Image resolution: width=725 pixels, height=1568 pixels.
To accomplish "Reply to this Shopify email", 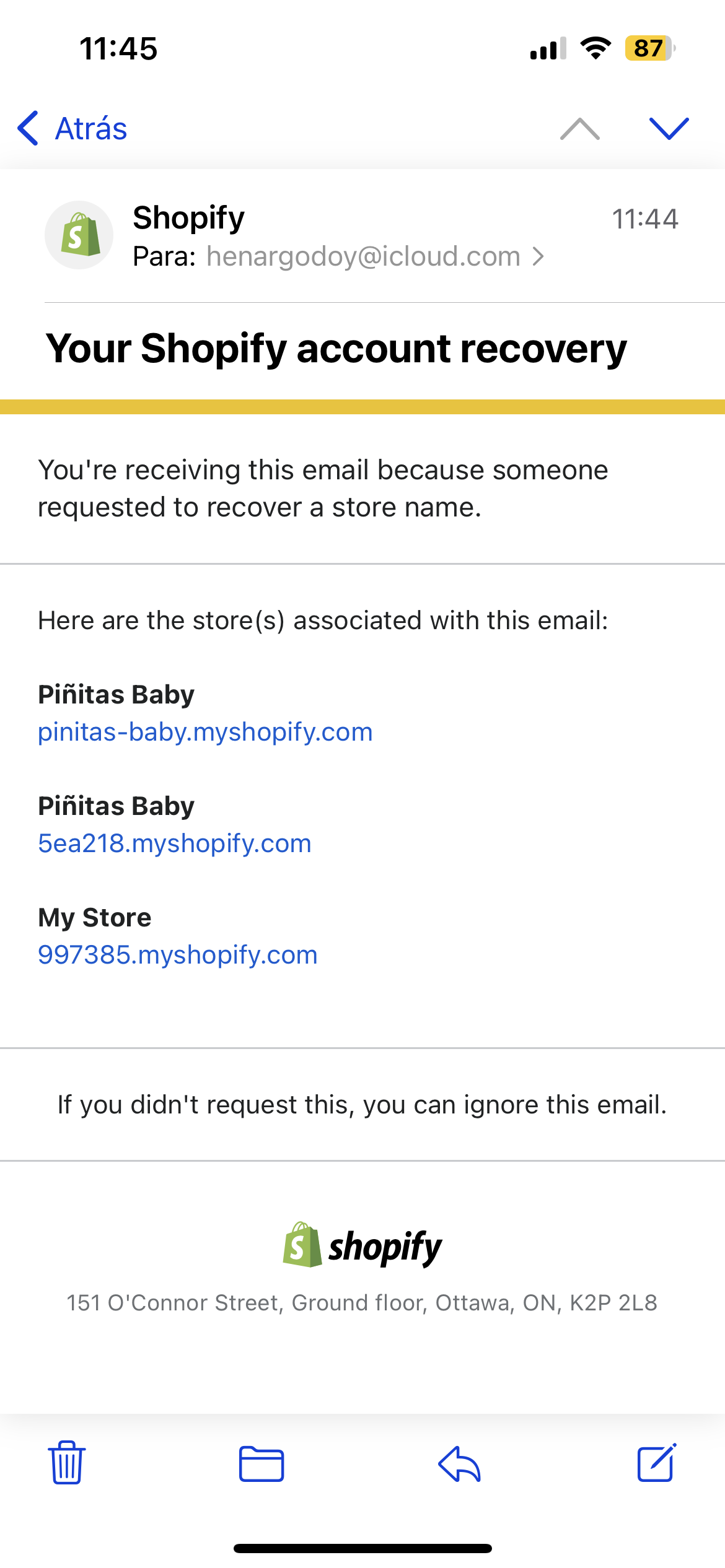I will click(459, 1464).
